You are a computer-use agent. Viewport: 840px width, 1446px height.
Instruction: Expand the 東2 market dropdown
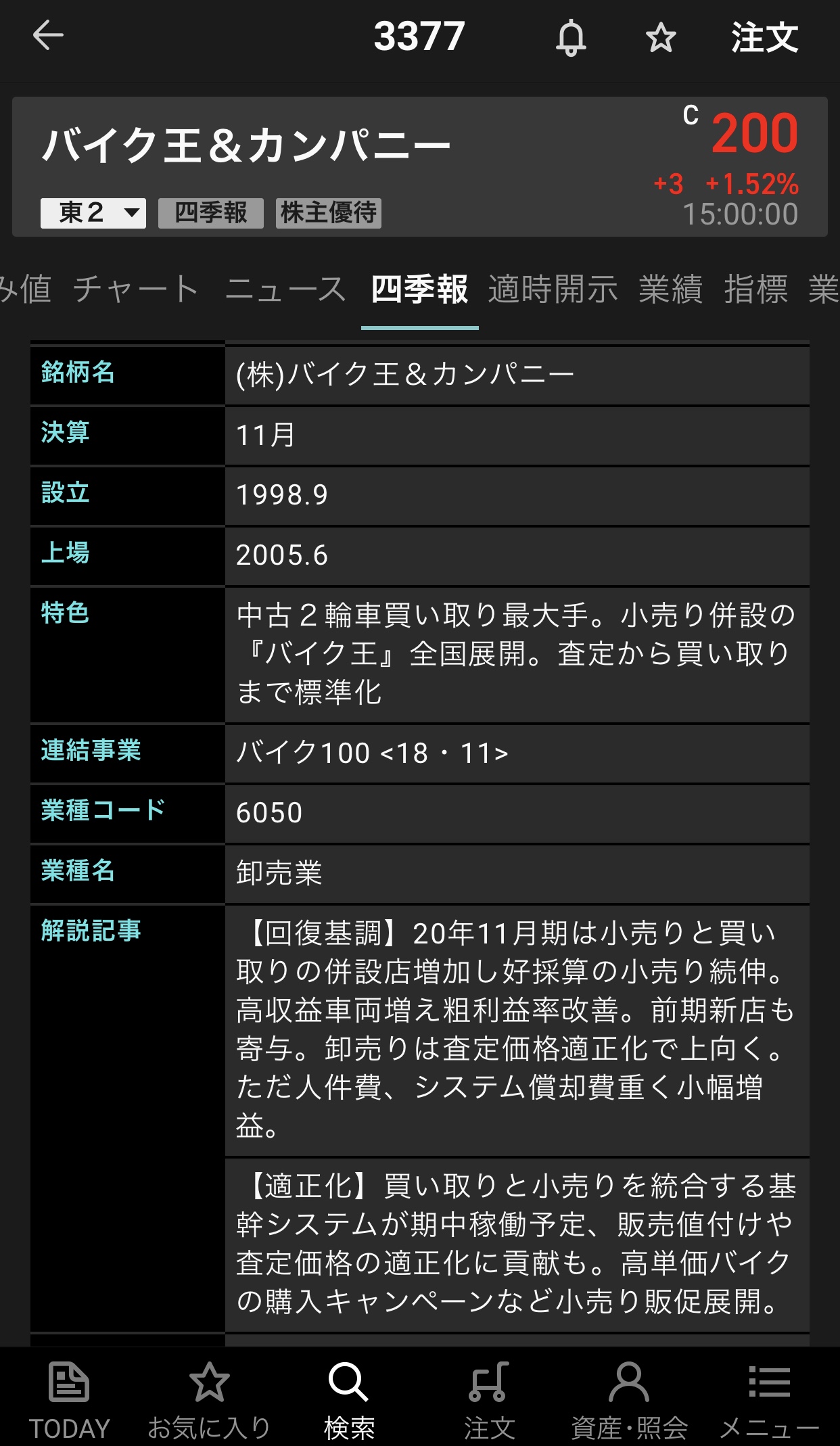pyautogui.click(x=93, y=213)
